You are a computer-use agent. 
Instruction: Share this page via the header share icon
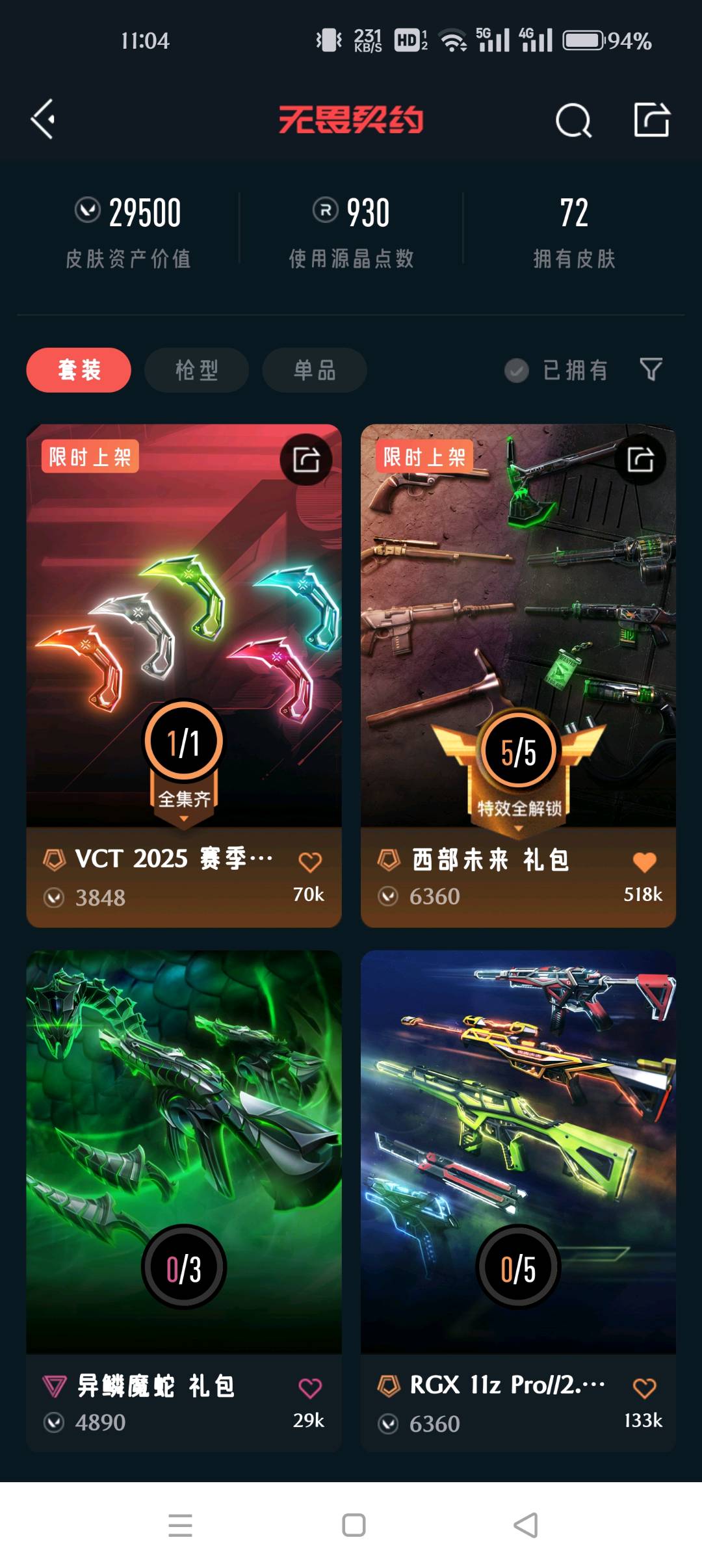pos(651,120)
